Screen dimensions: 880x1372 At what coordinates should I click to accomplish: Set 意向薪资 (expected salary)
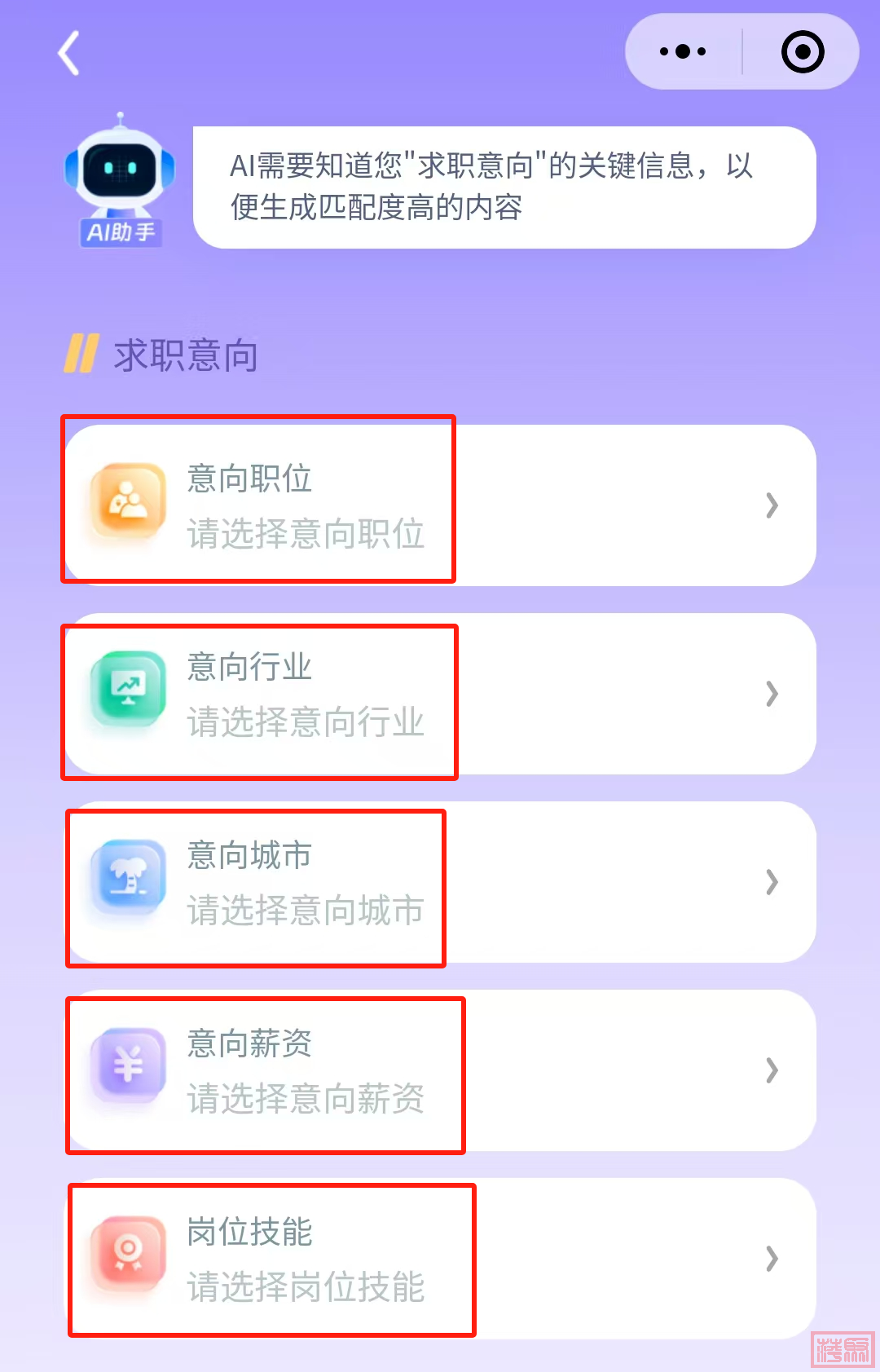[x=440, y=1070]
